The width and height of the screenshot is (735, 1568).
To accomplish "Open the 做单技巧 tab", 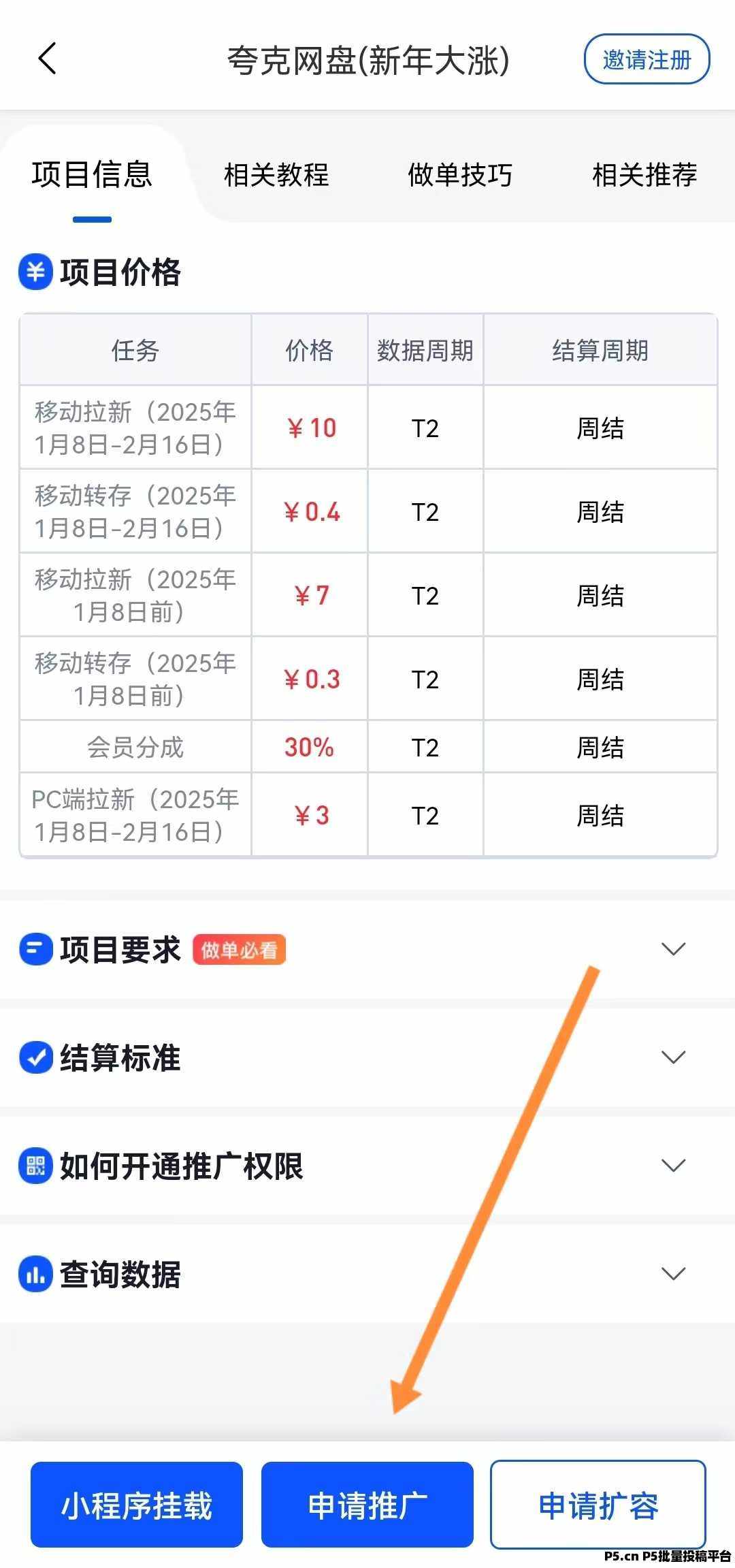I will [460, 175].
